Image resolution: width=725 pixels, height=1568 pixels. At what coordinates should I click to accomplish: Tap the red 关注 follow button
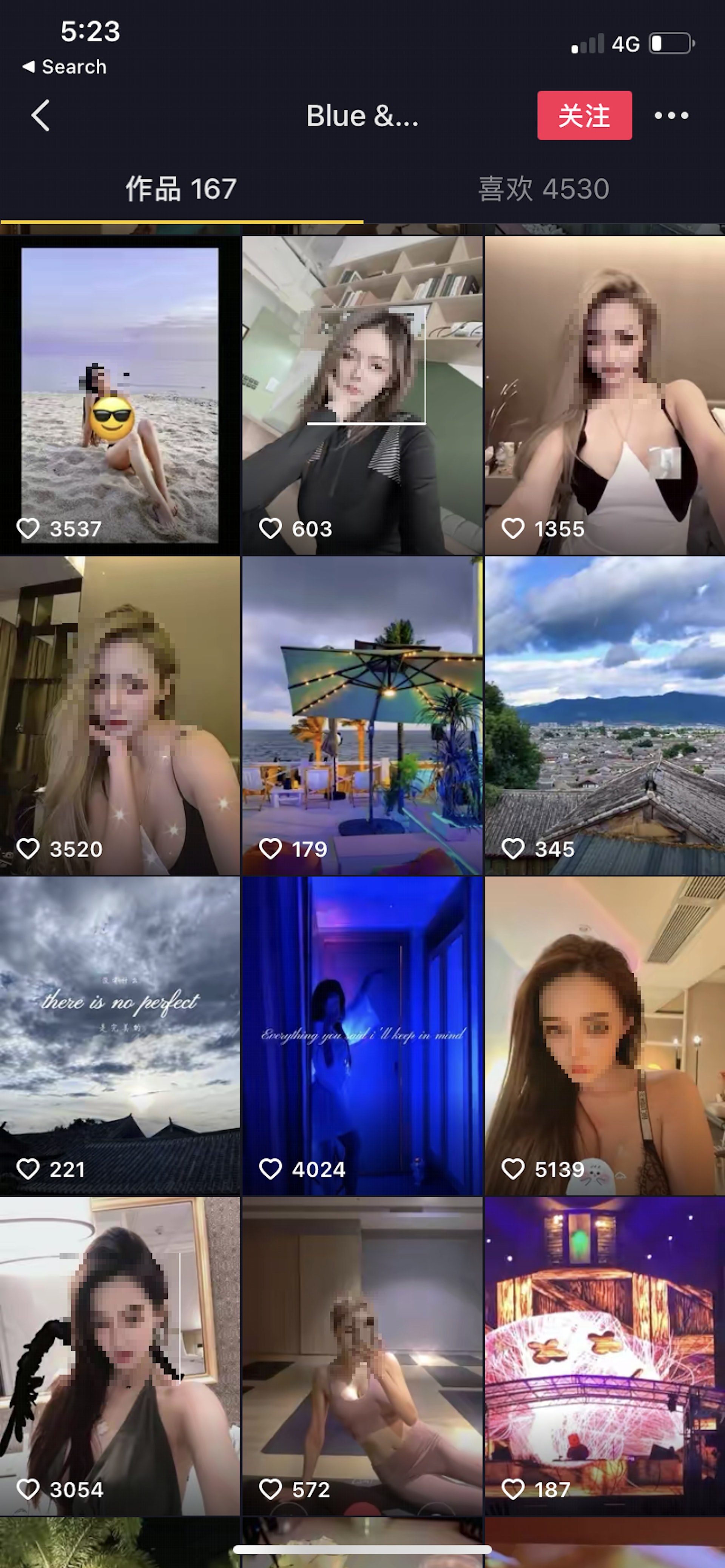tap(584, 115)
